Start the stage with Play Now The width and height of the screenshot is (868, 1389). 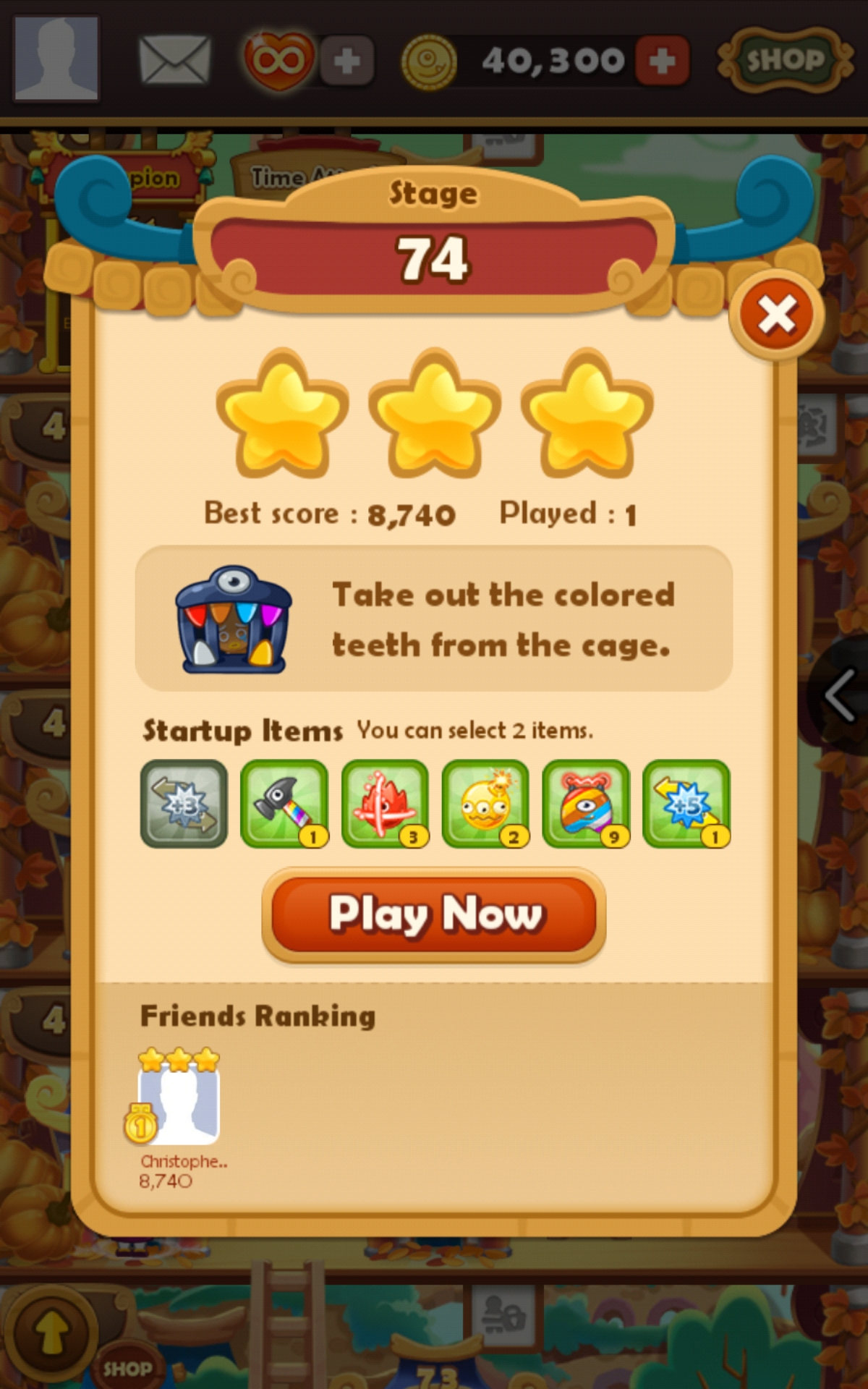pos(433,914)
